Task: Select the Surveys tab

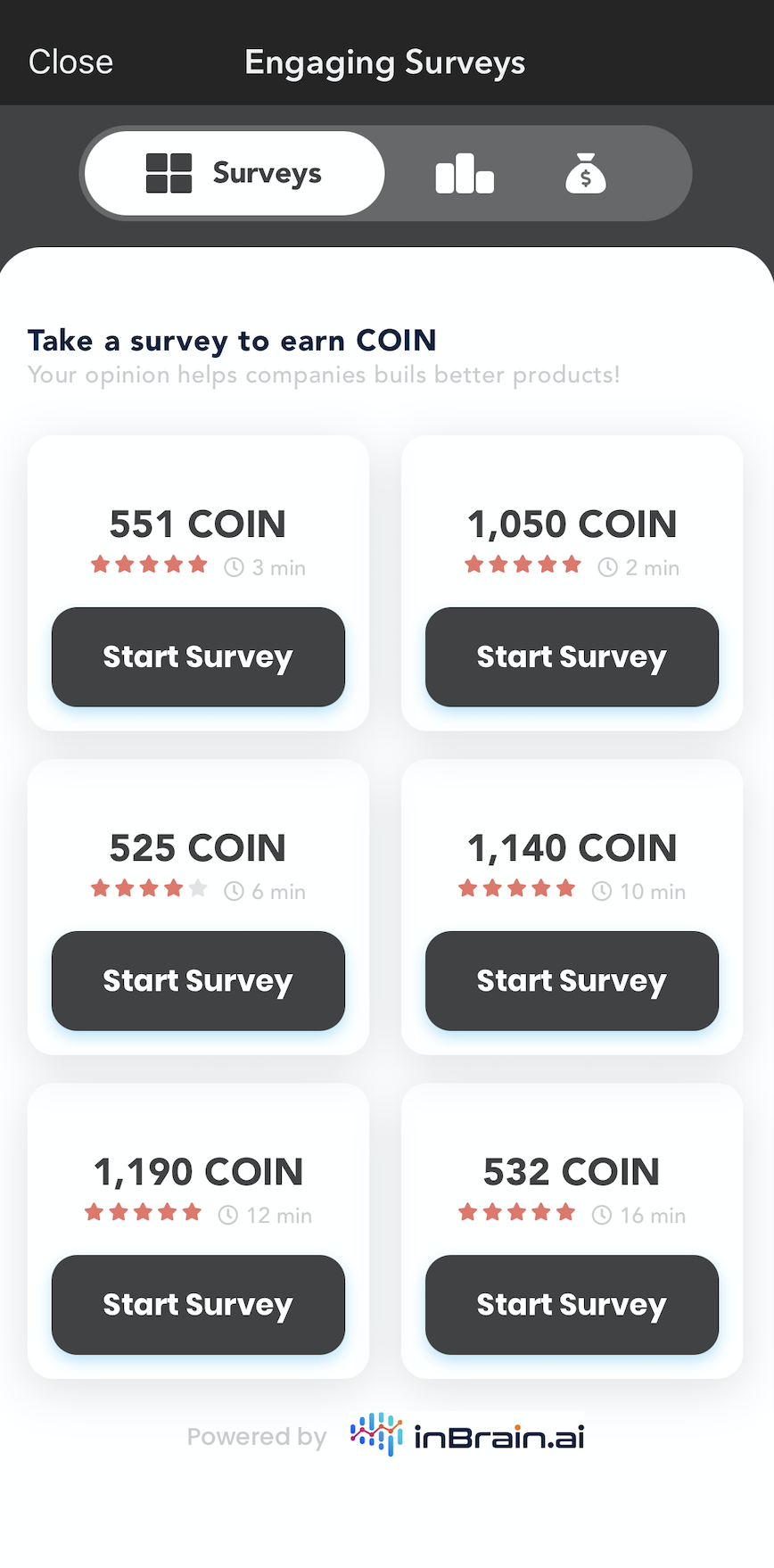Action: point(235,173)
